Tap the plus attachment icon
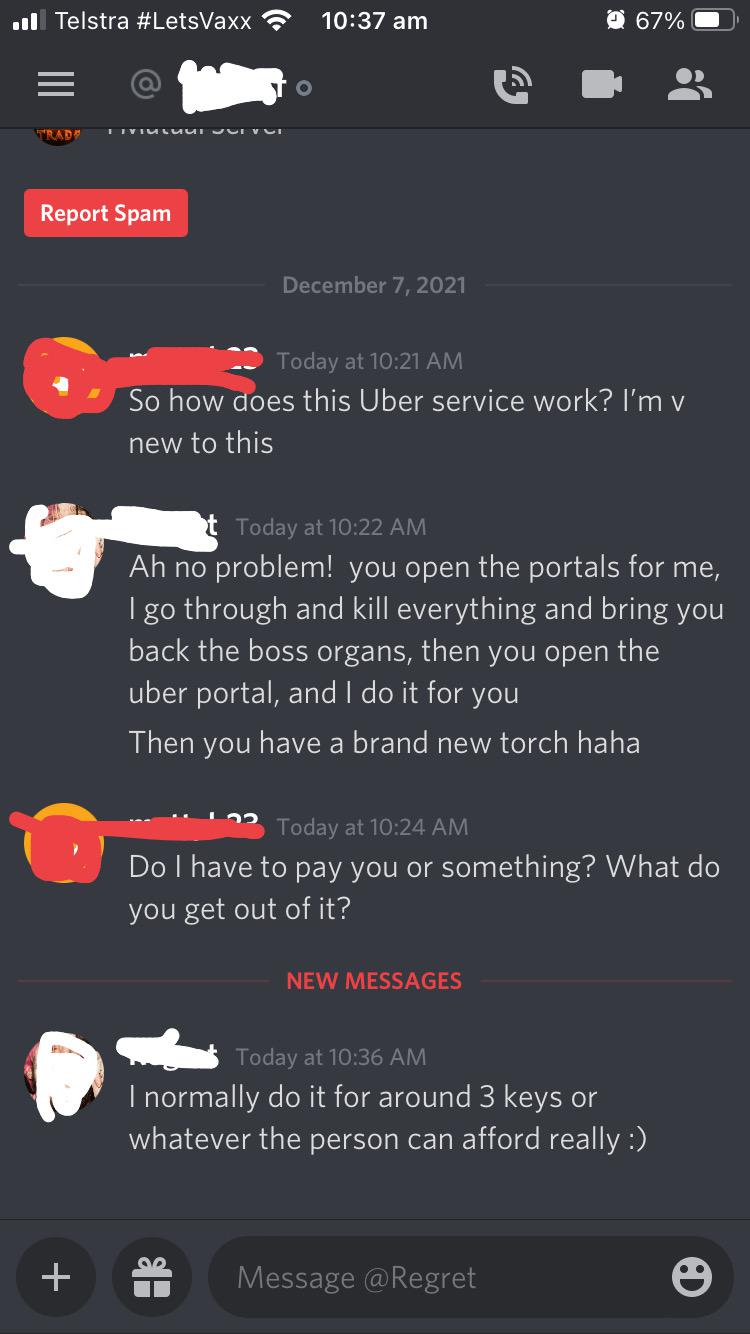Screen dimensions: 750x1334 [56, 1277]
